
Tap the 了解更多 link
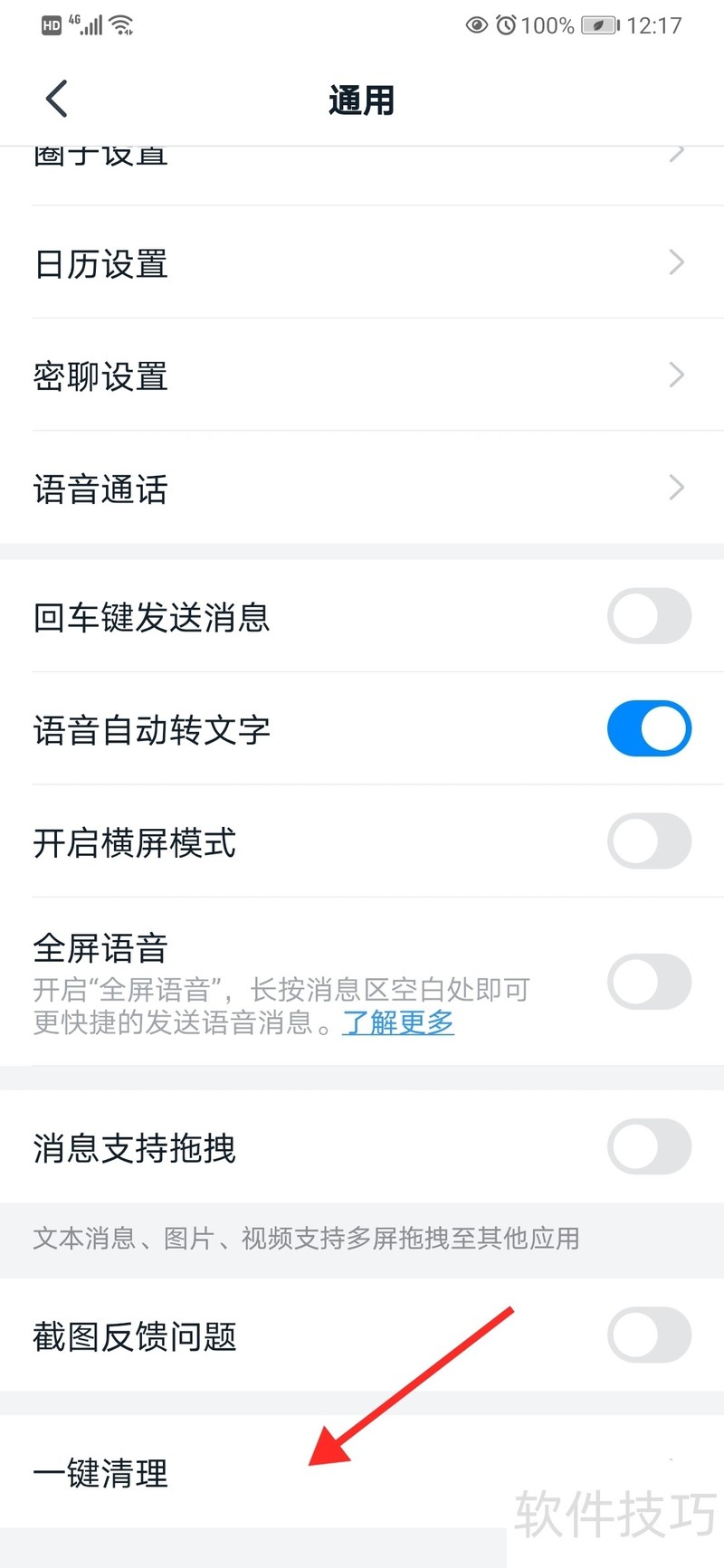pyautogui.click(x=398, y=1023)
